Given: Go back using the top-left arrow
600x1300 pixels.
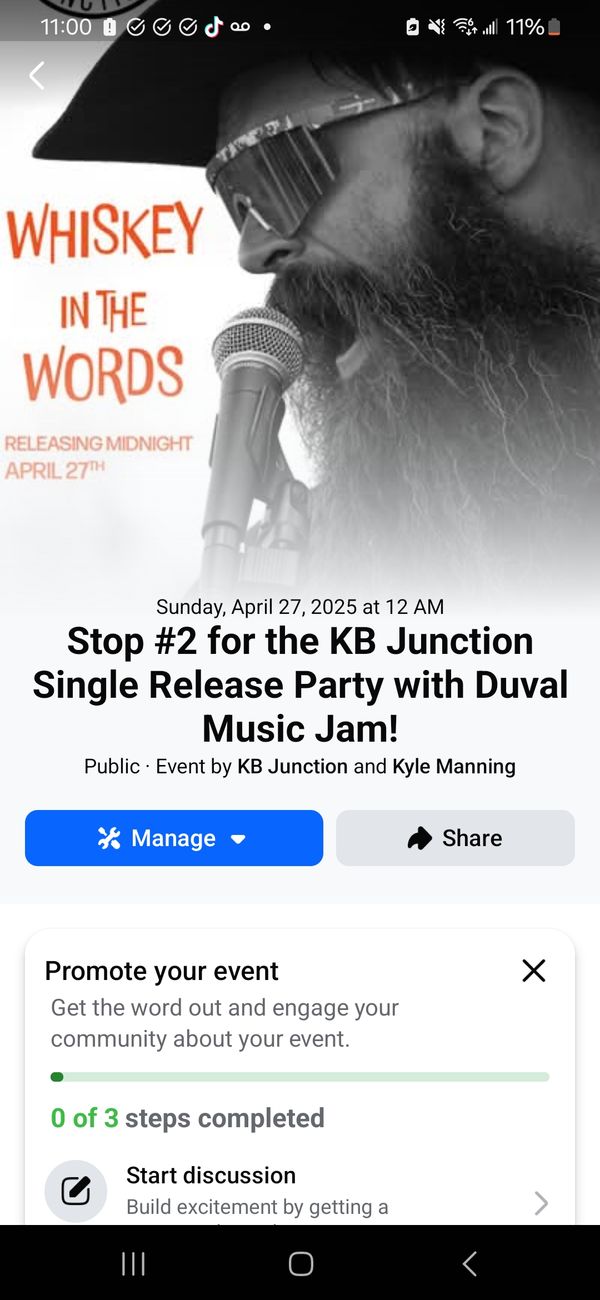Looking at the screenshot, I should coord(37,75).
